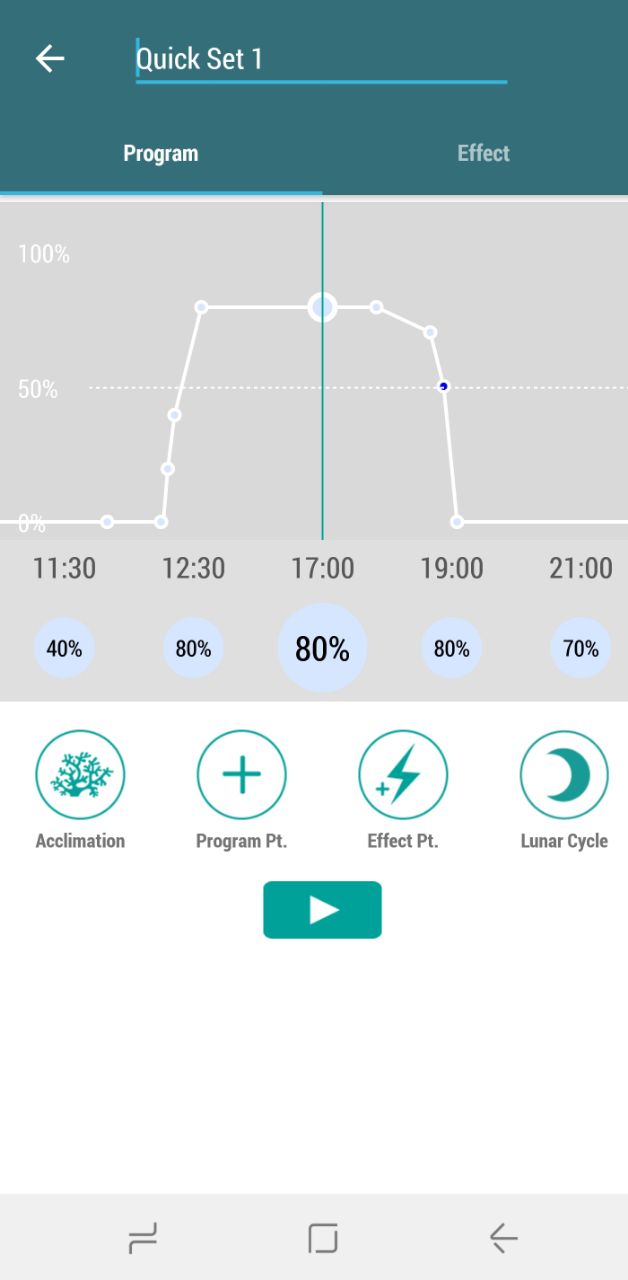Select the 70% point at 21:00
This screenshot has width=628, height=1280.
pyautogui.click(x=580, y=649)
